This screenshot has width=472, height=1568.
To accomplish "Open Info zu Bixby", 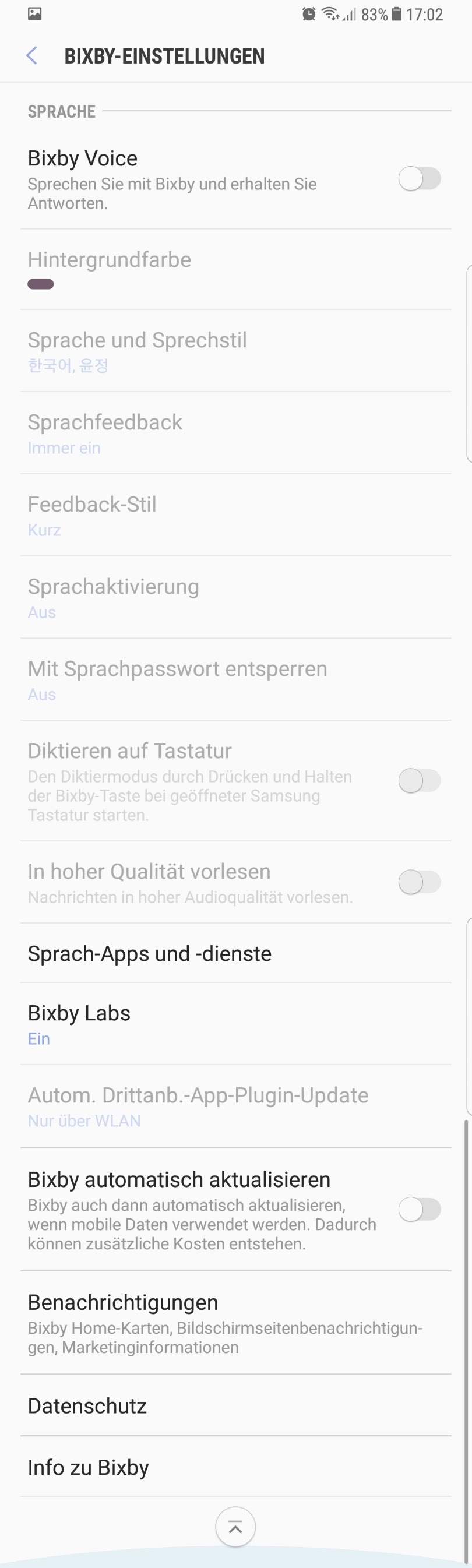I will click(x=89, y=1467).
